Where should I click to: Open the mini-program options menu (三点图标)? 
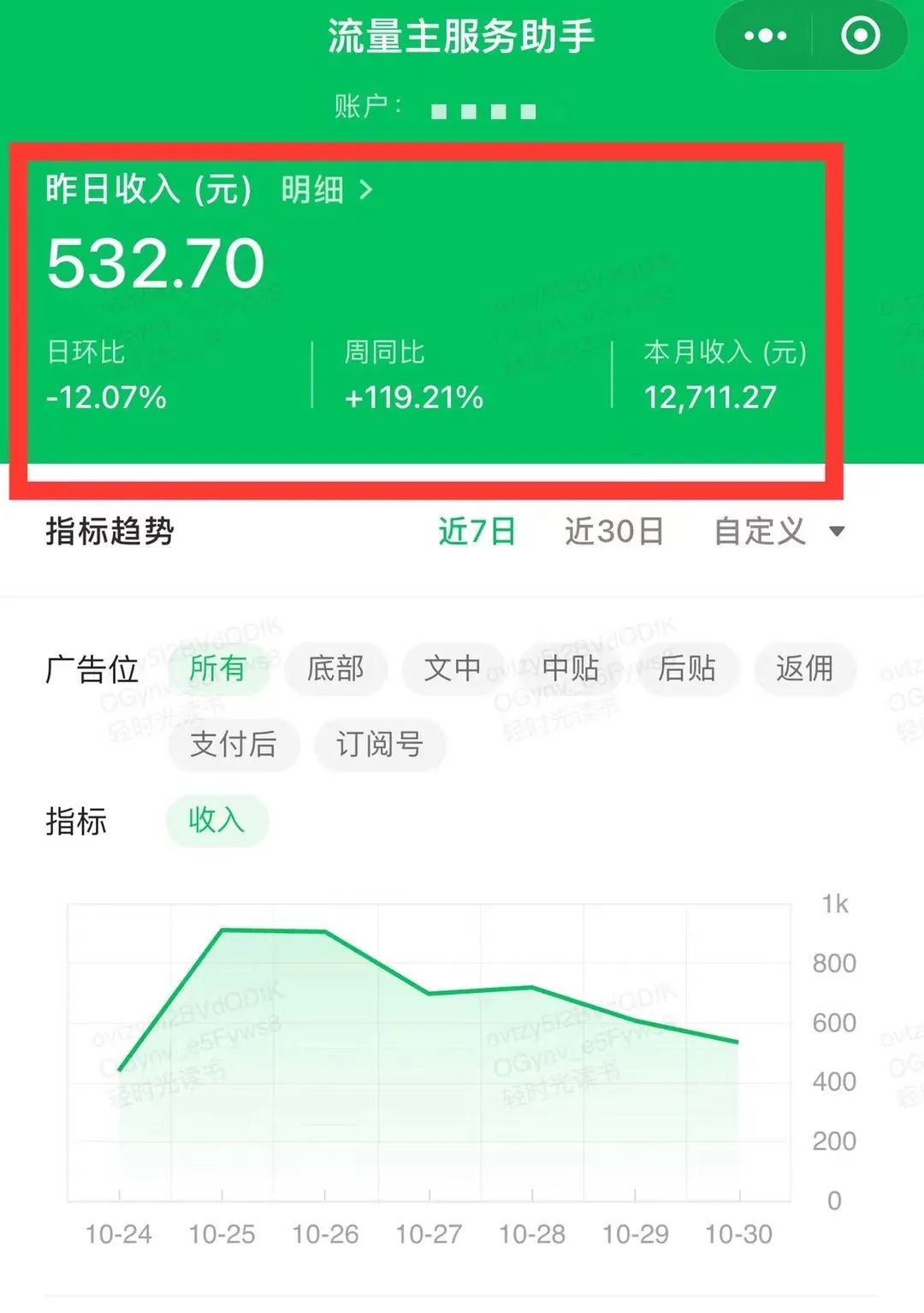(764, 35)
